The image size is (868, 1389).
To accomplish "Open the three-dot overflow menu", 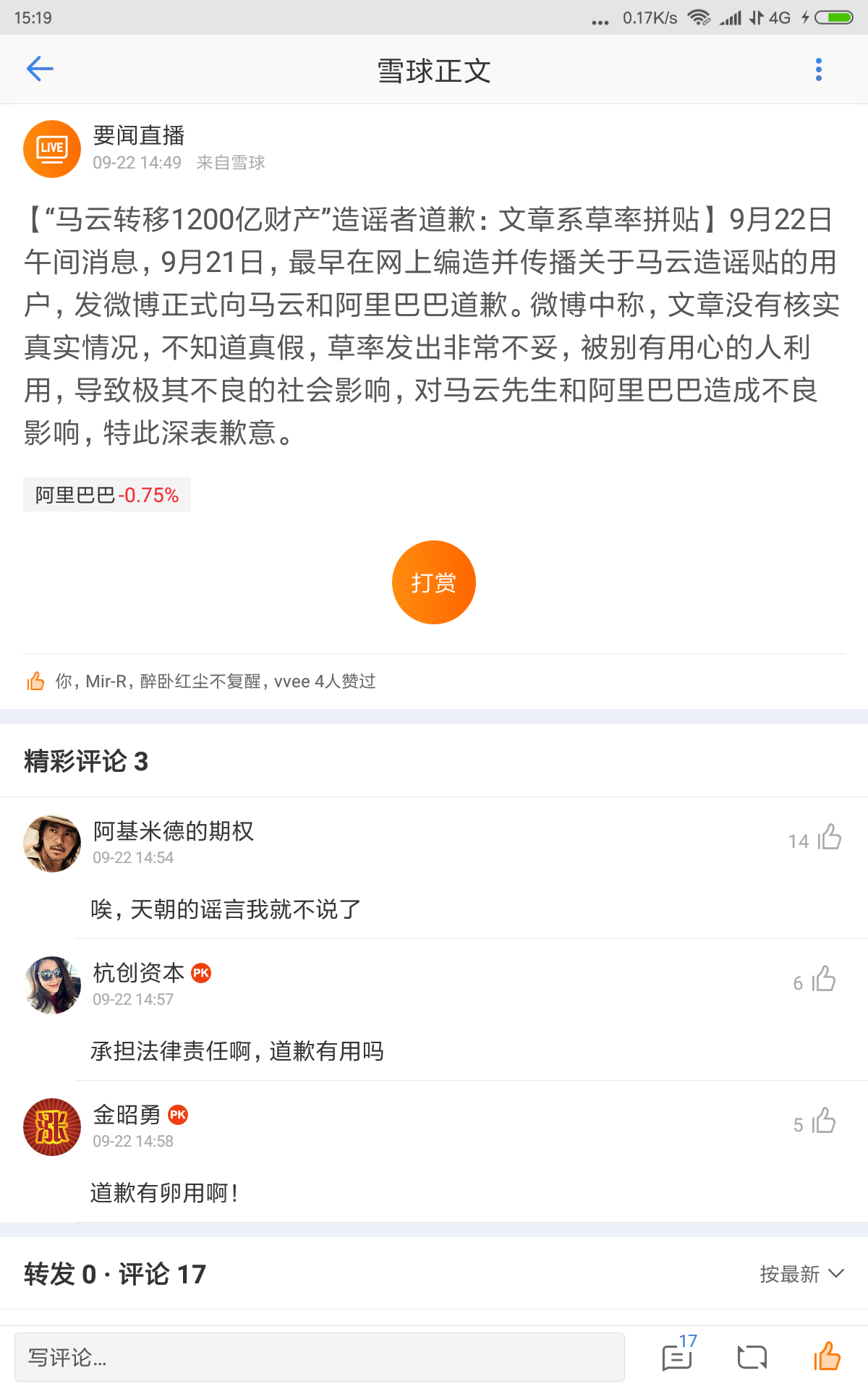I will (x=818, y=69).
